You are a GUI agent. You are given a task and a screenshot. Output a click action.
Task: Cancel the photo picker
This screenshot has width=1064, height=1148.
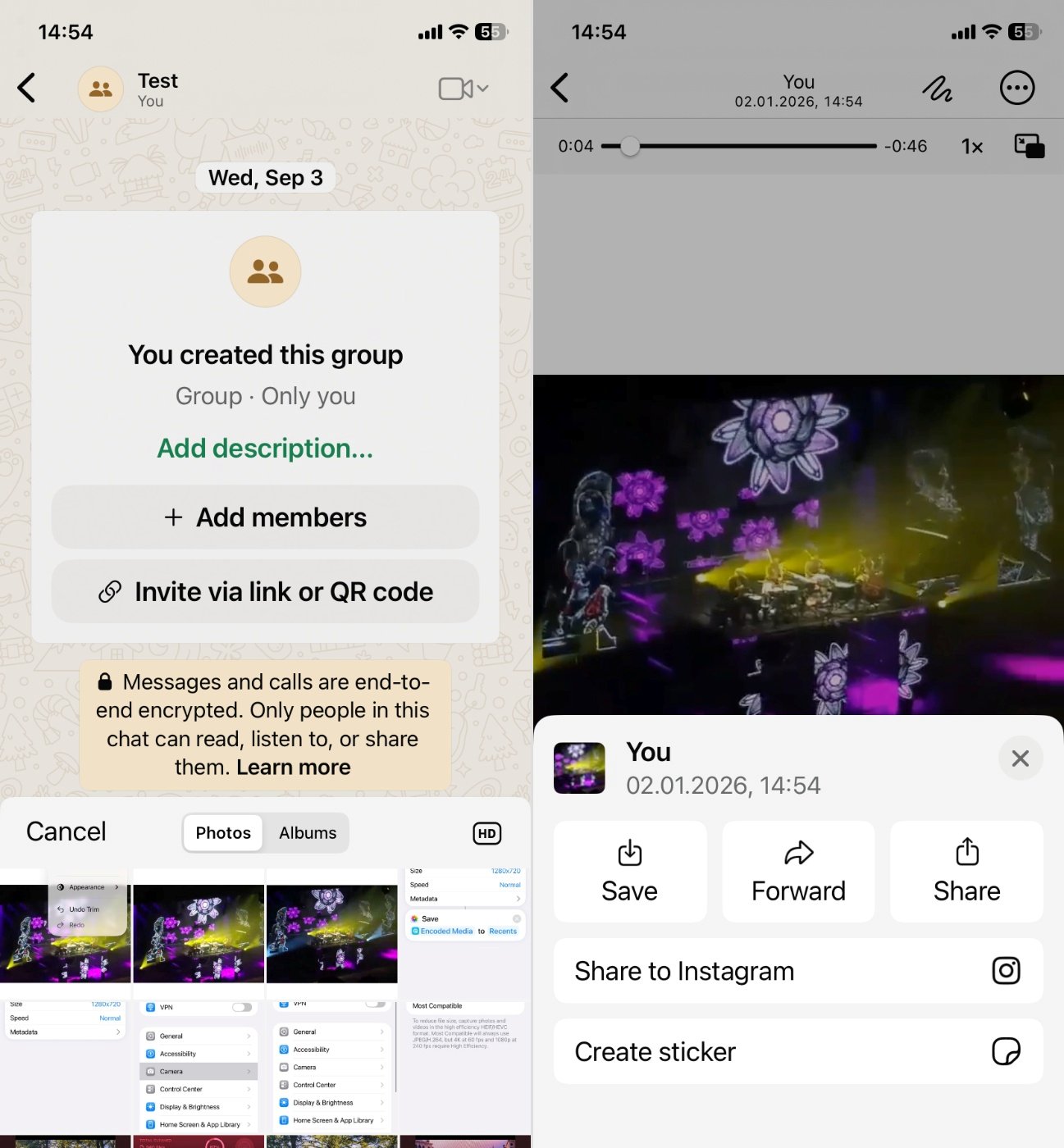[x=66, y=831]
